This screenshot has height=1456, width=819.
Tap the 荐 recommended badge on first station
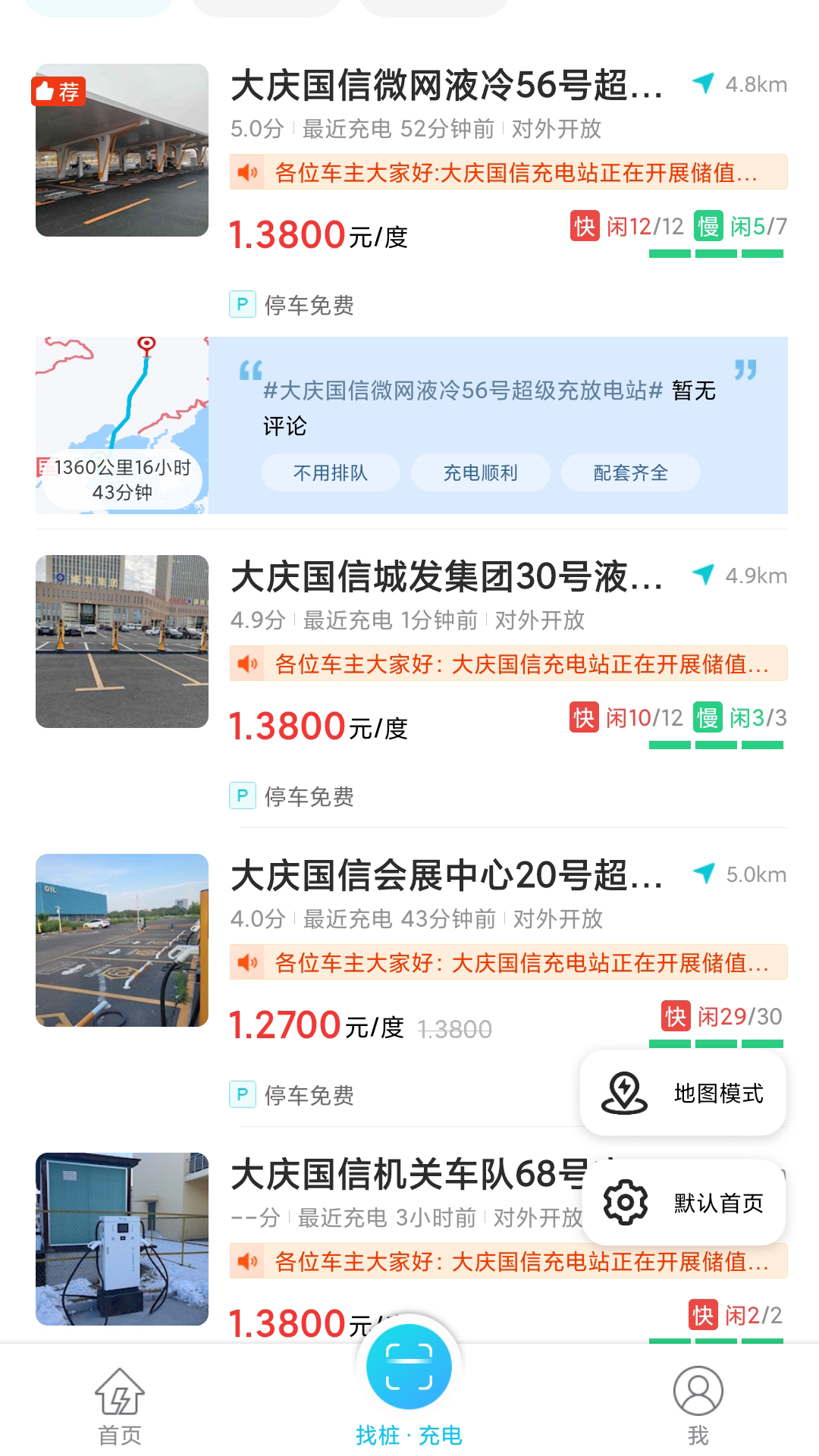point(61,89)
